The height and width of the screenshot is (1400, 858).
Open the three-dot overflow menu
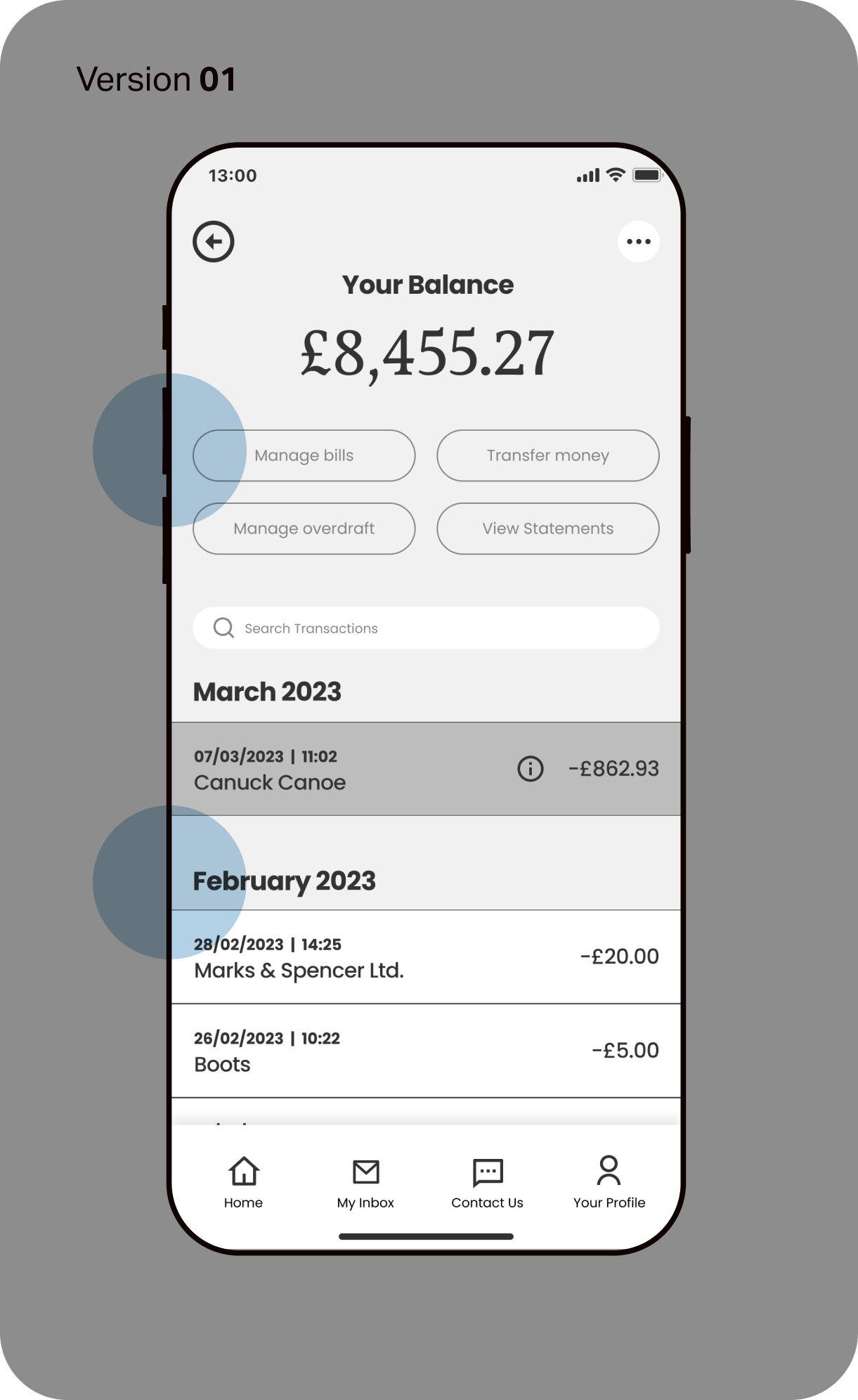[x=639, y=242]
